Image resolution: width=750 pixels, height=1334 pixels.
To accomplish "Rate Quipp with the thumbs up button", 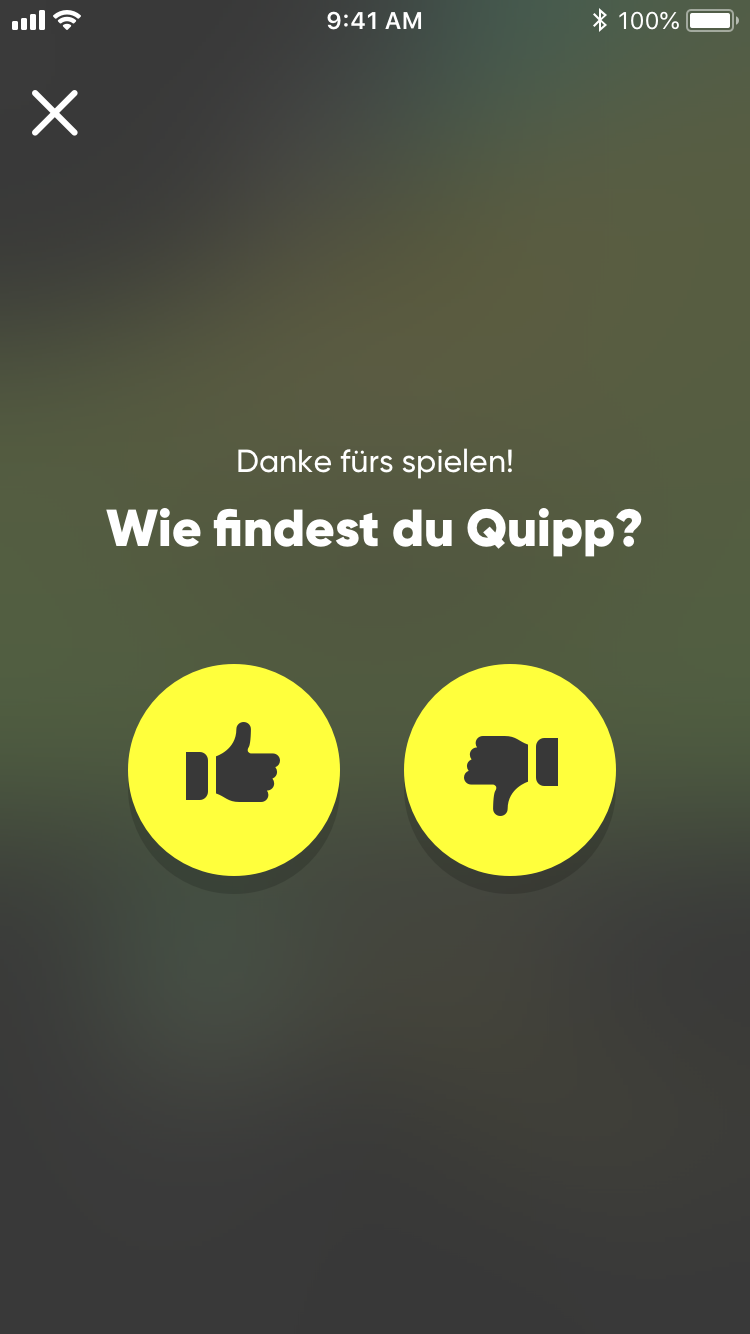I will tap(234, 770).
